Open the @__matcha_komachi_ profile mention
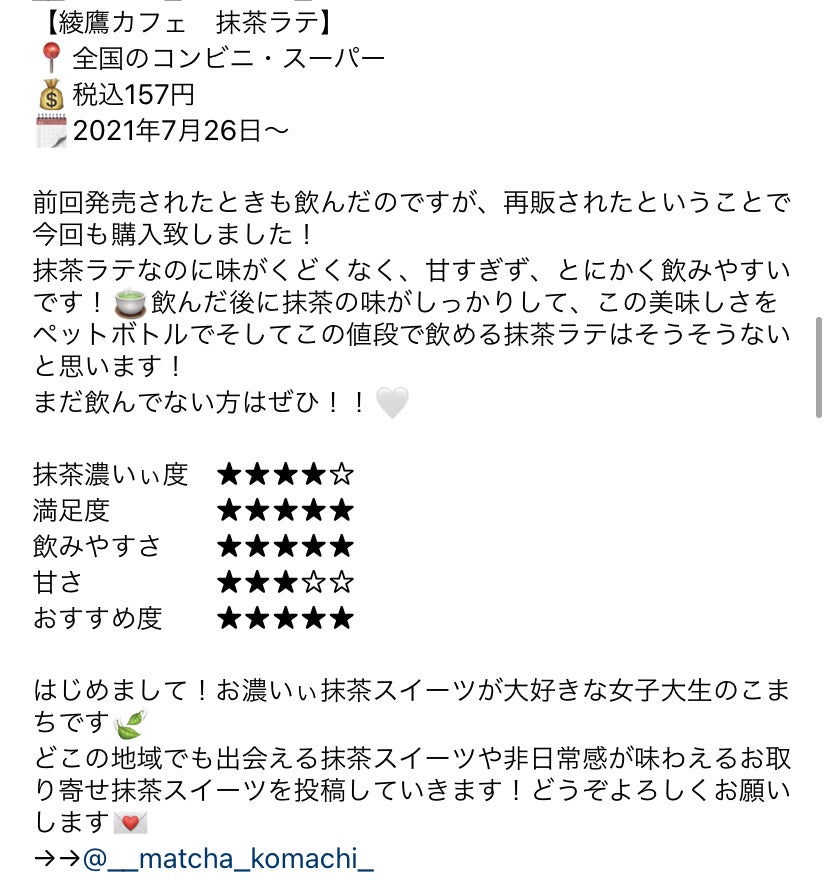828x889 pixels. (228, 859)
